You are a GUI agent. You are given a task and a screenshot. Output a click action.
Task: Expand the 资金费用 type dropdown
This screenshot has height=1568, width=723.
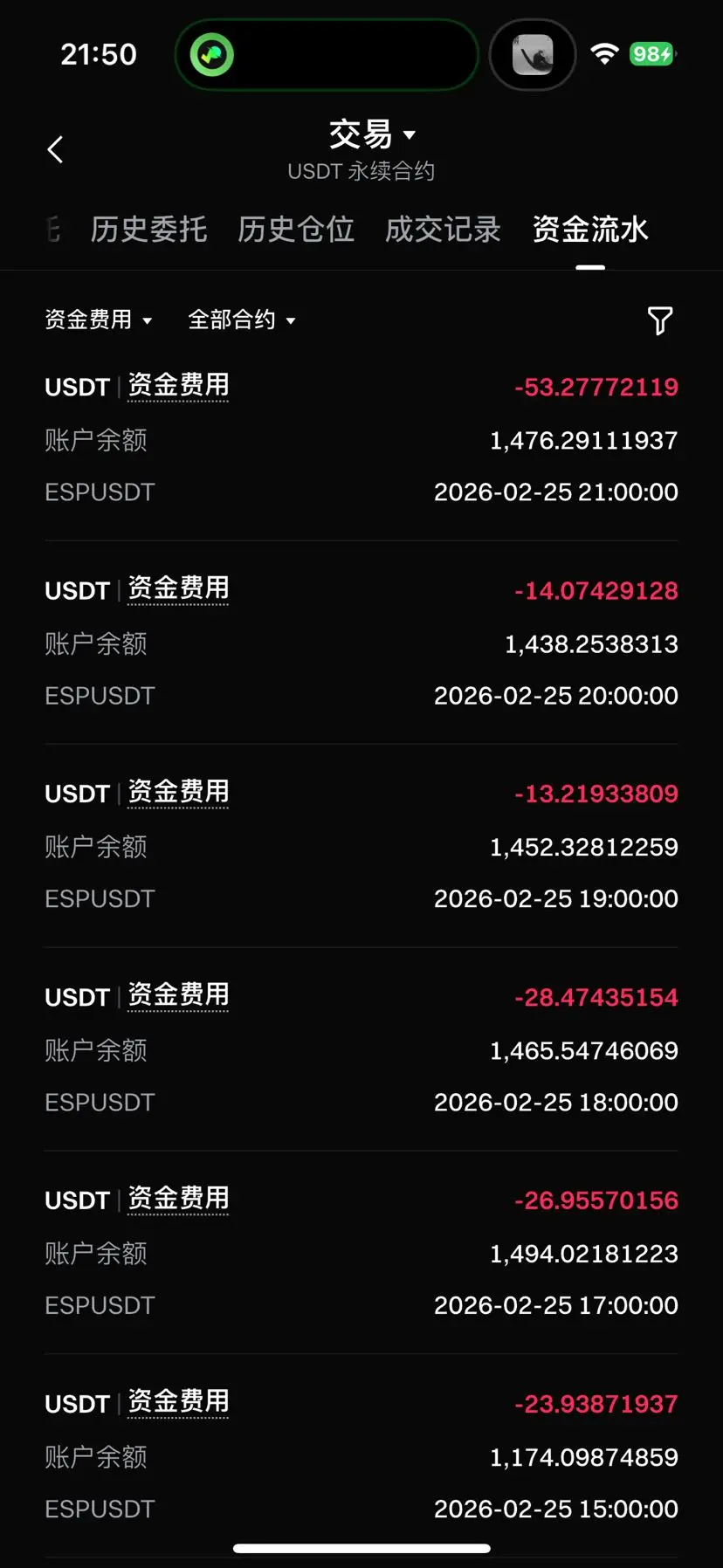click(99, 320)
